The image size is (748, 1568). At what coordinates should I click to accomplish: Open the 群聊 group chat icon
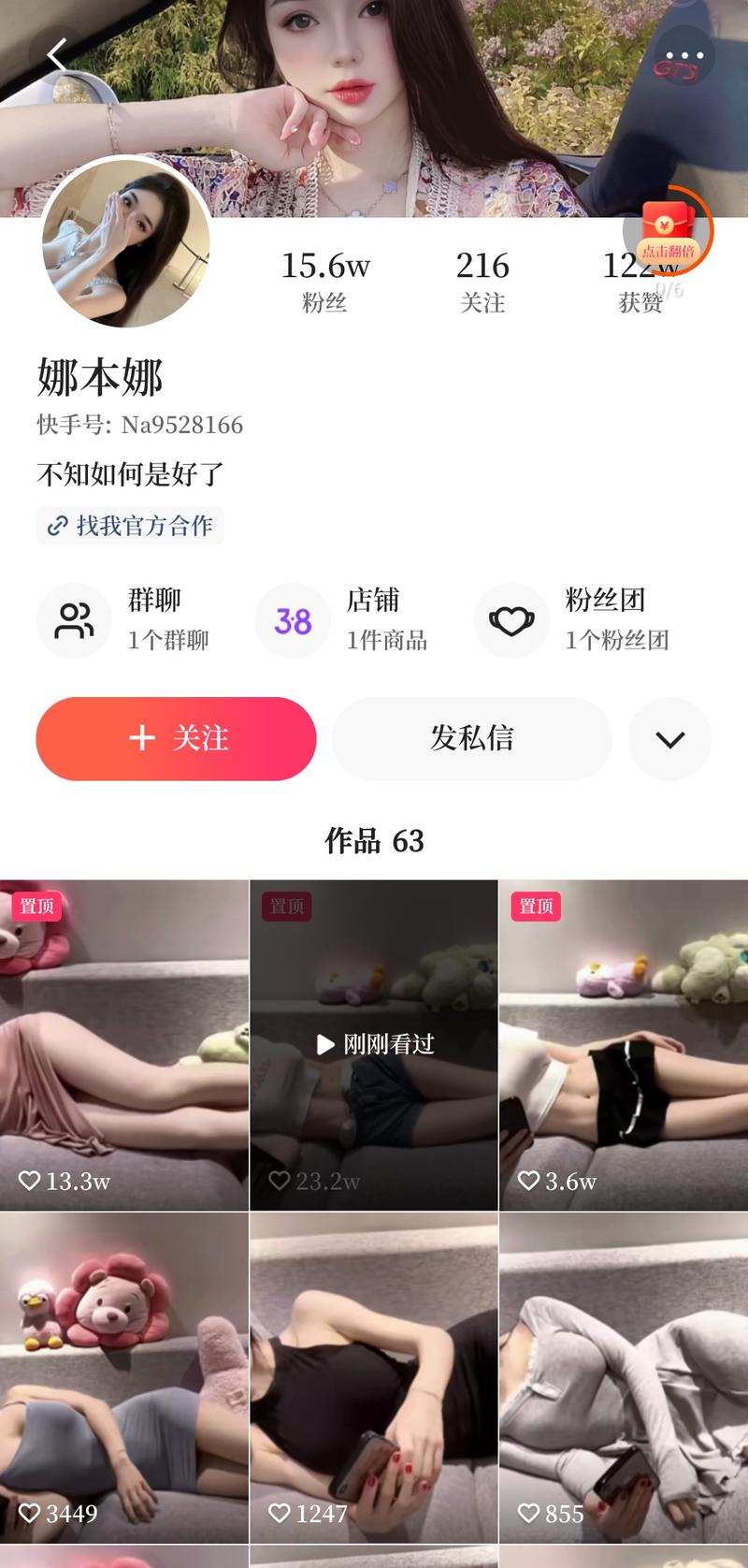(74, 620)
